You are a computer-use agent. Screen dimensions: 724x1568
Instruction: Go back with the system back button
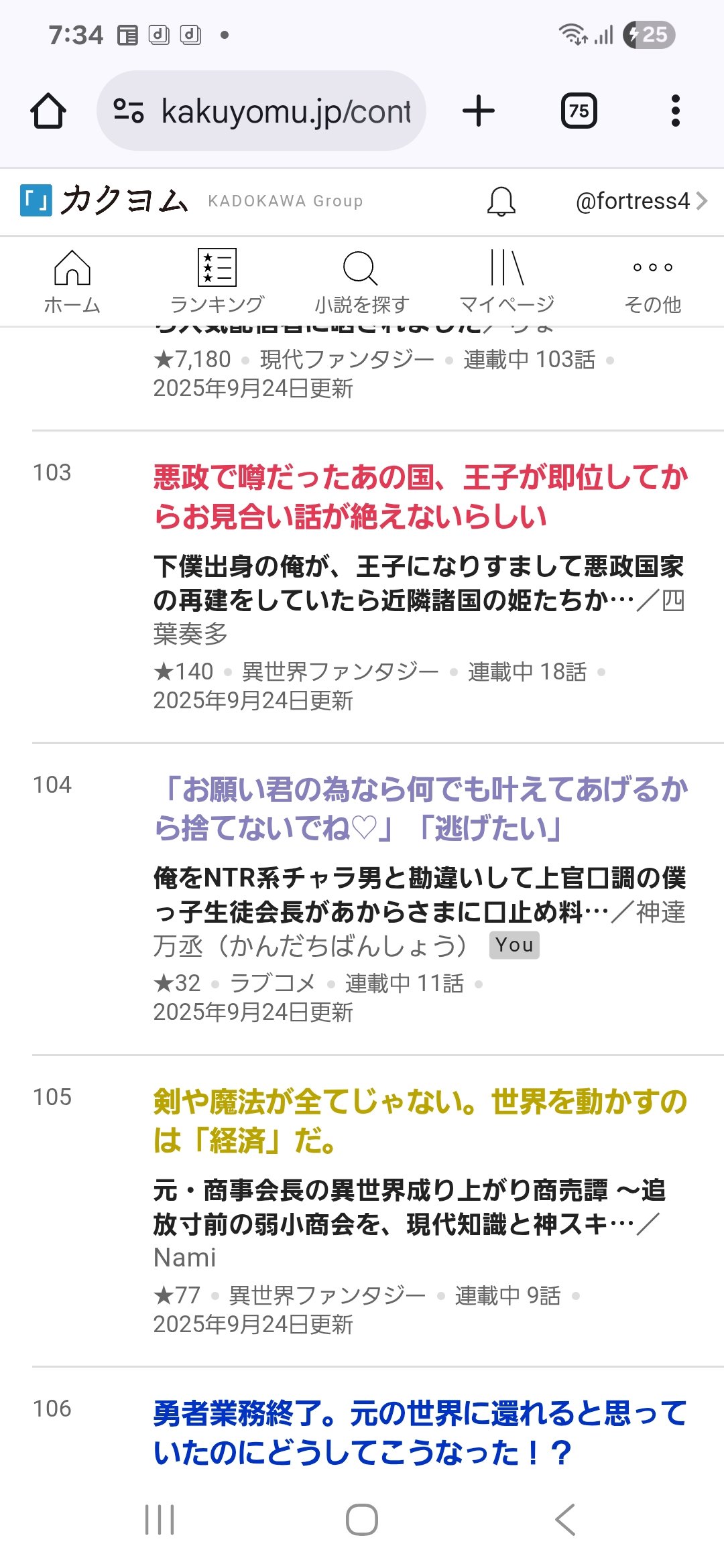[565, 1519]
